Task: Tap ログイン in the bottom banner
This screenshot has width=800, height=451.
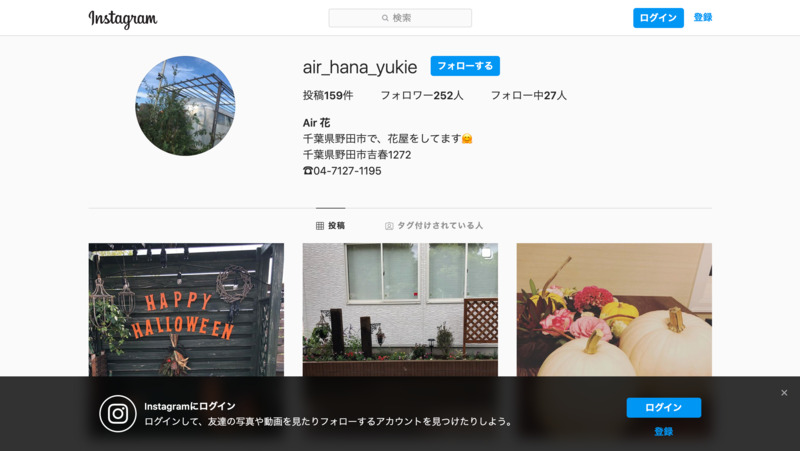Action: [x=663, y=408]
